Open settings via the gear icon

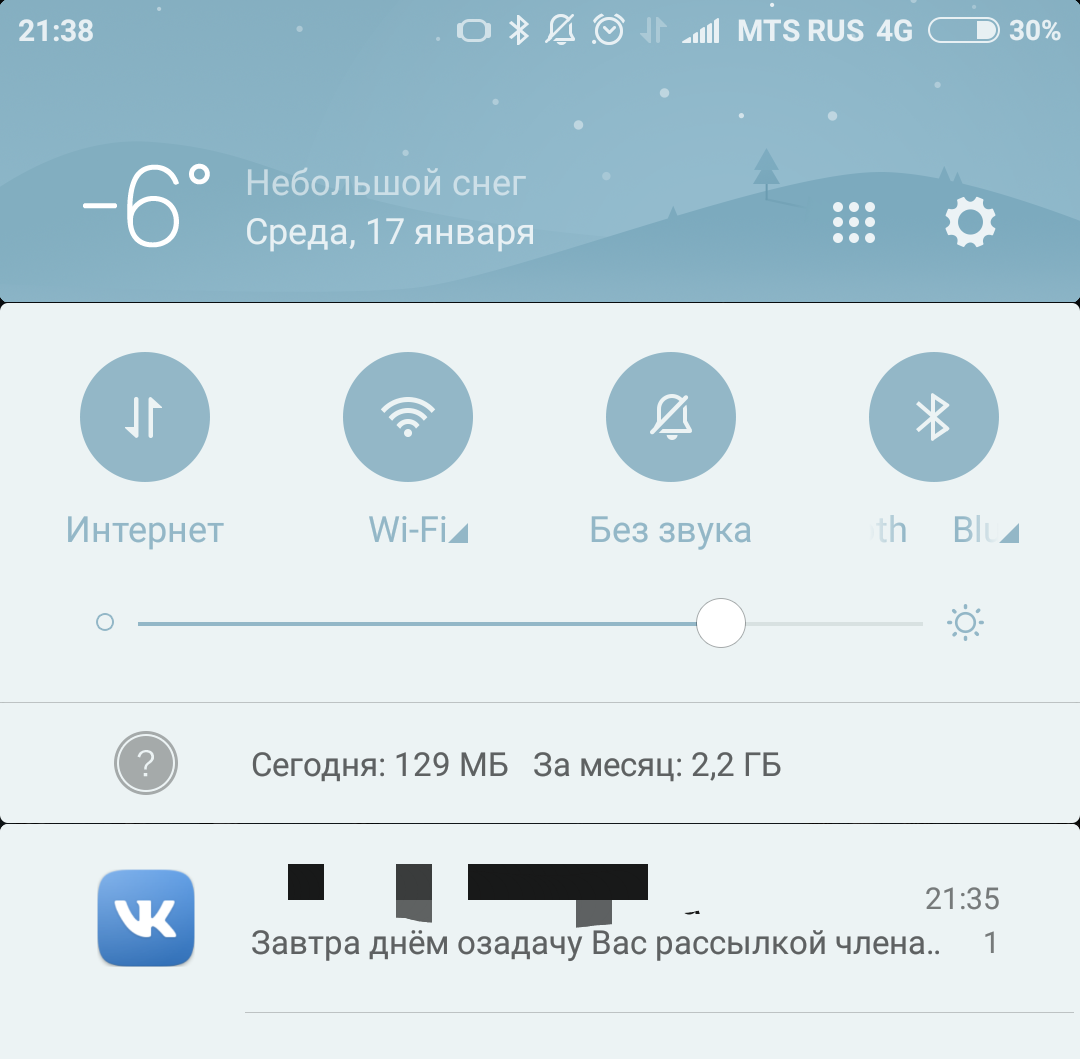tap(970, 222)
